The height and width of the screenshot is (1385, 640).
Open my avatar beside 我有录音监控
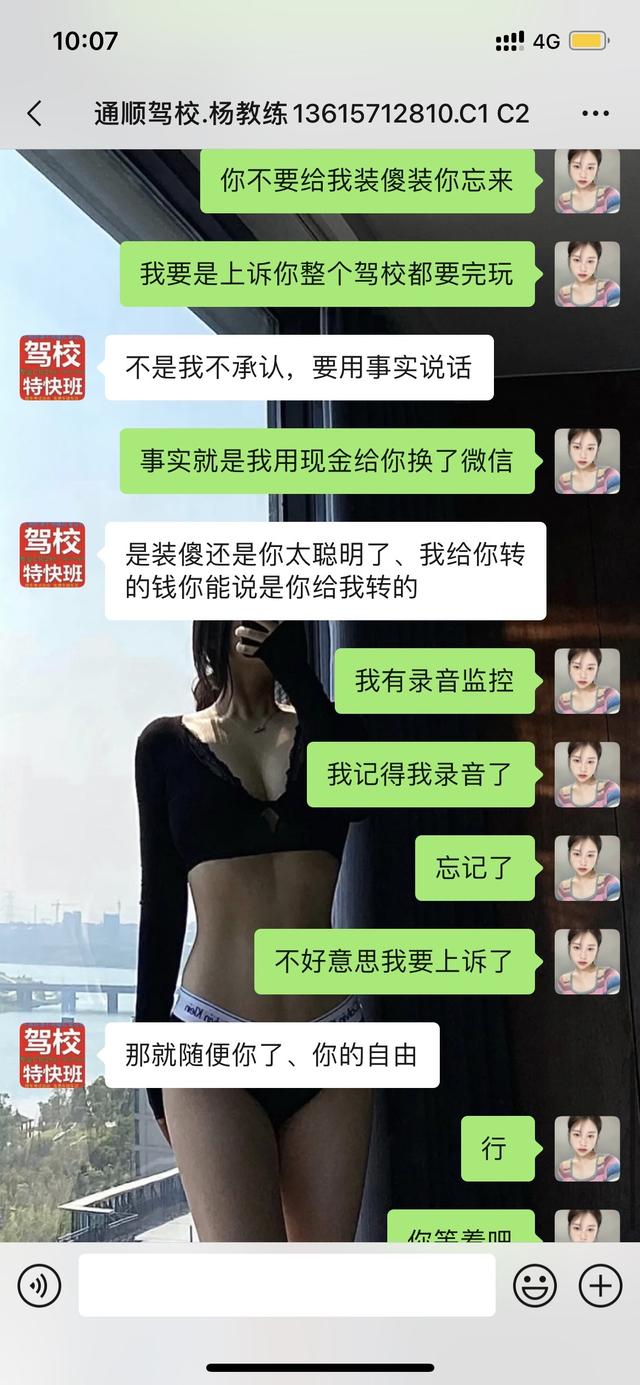pyautogui.click(x=587, y=681)
